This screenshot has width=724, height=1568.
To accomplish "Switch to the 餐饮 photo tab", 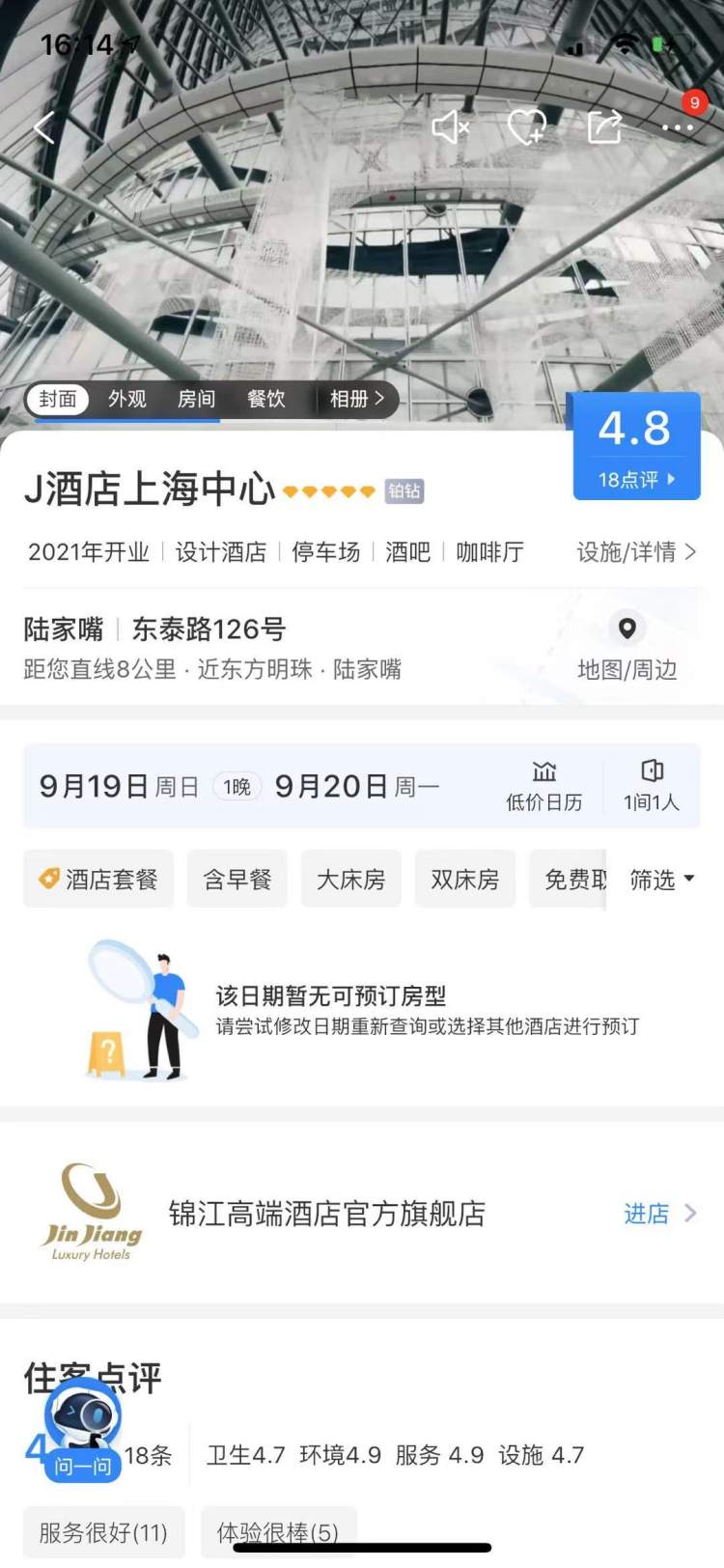I will (265, 399).
